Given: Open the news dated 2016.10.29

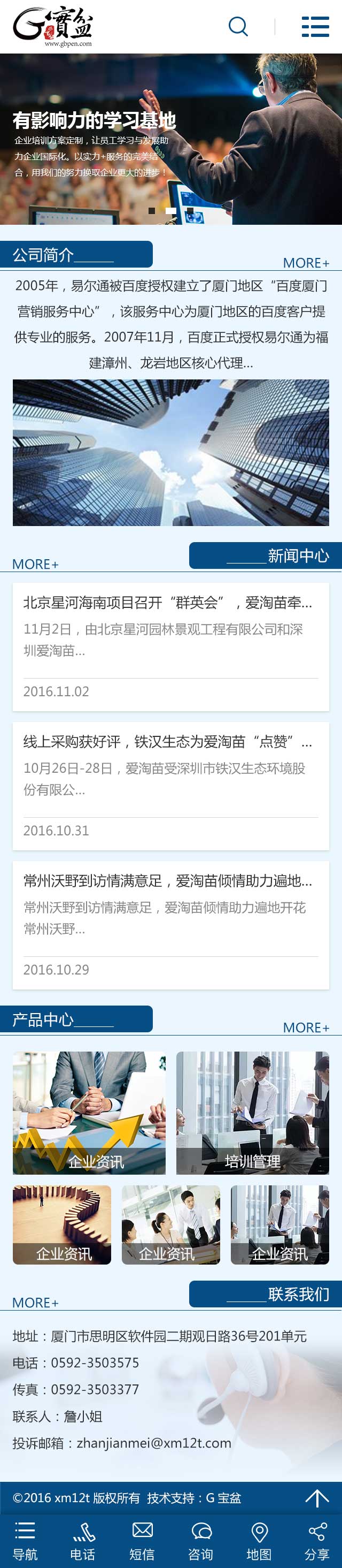Looking at the screenshot, I should point(170,924).
